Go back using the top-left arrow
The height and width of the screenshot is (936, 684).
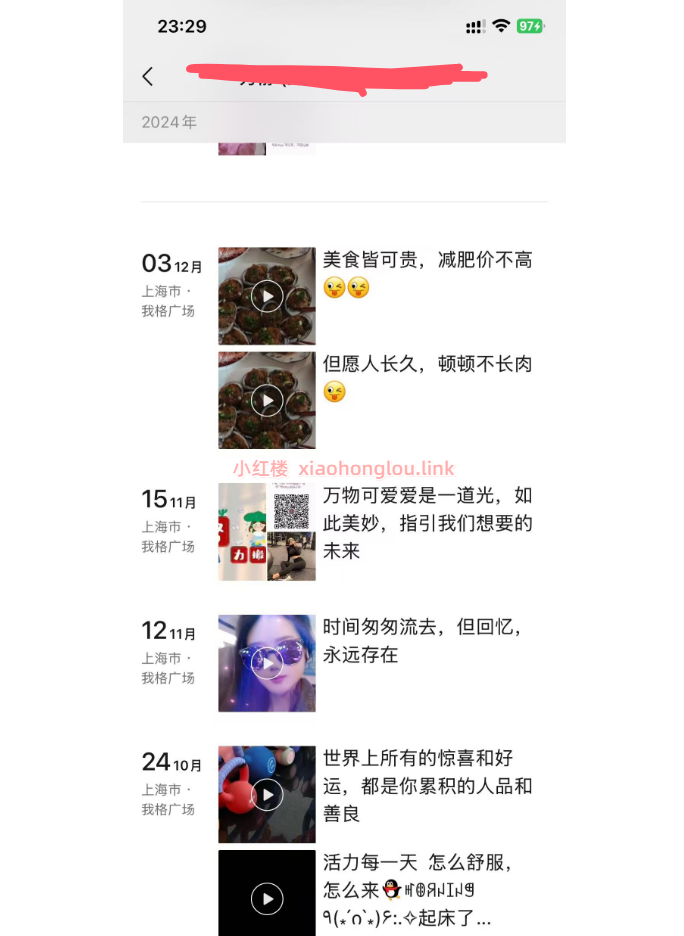coord(148,76)
